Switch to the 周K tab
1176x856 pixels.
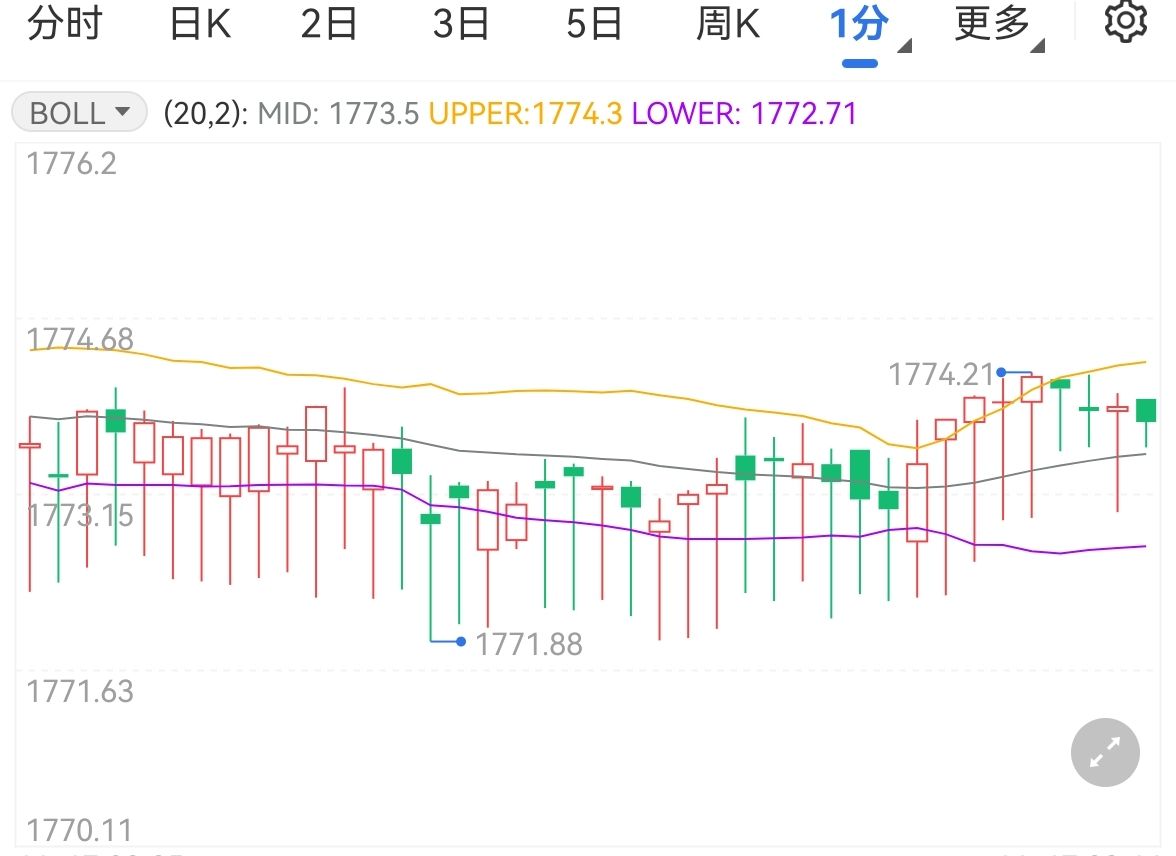pyautogui.click(x=728, y=24)
